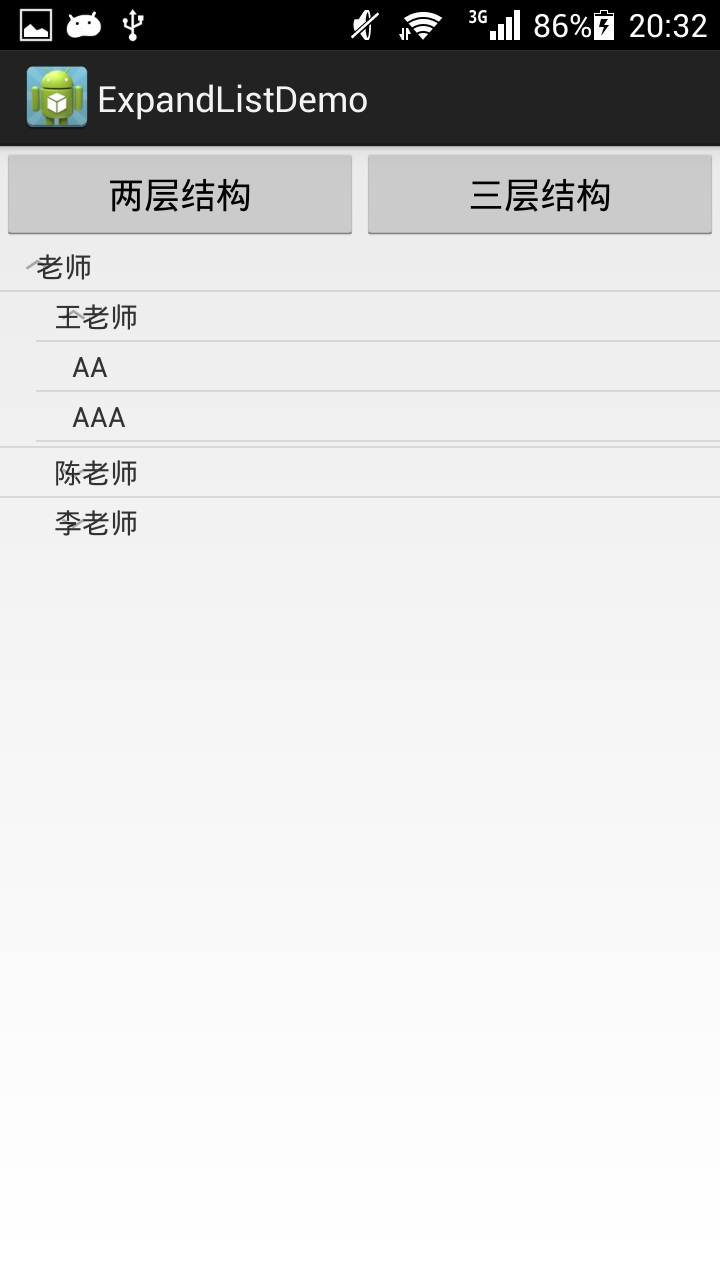
Task: Expand the 李老师 subgroup
Action: coord(360,523)
